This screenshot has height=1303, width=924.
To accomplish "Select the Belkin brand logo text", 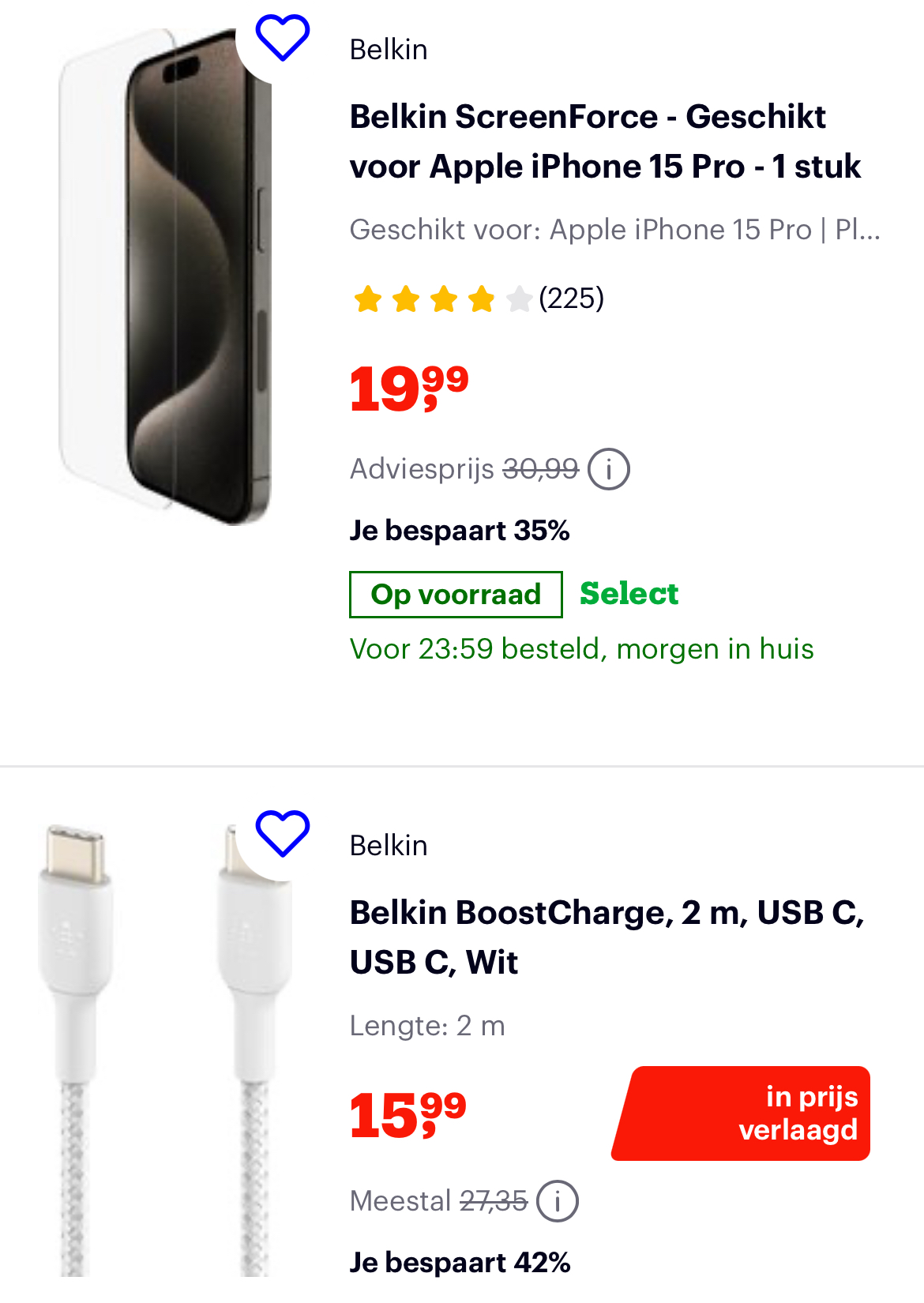I will tap(388, 49).
